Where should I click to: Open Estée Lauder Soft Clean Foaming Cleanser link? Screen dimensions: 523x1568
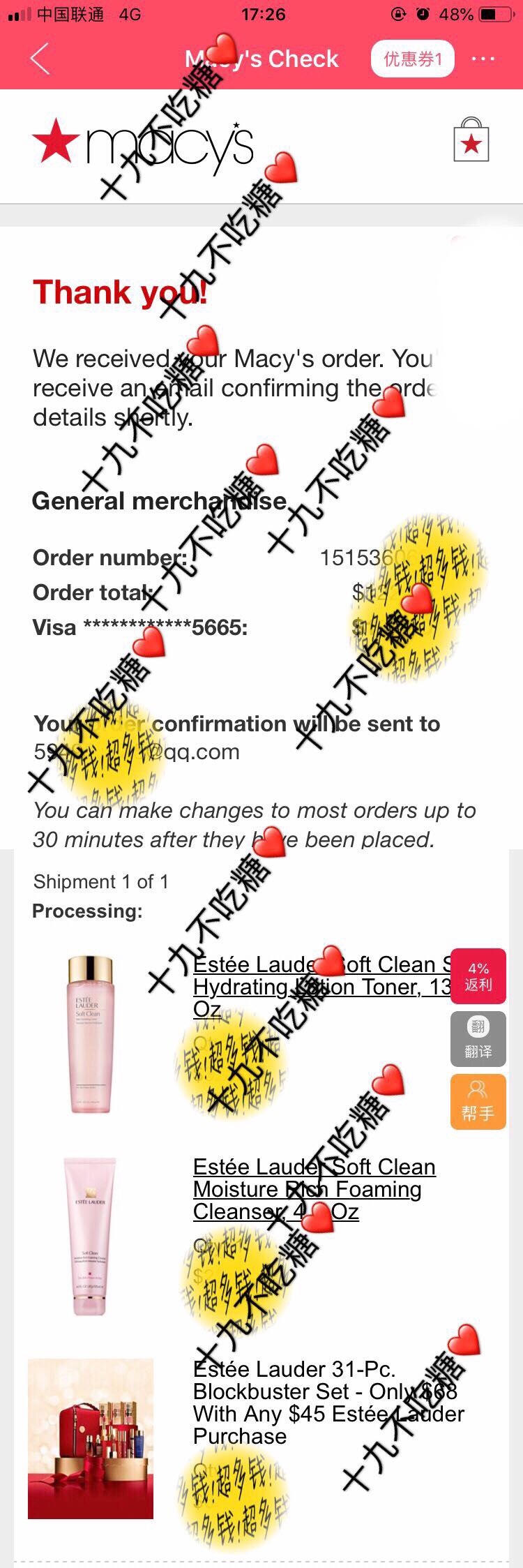click(x=314, y=1188)
